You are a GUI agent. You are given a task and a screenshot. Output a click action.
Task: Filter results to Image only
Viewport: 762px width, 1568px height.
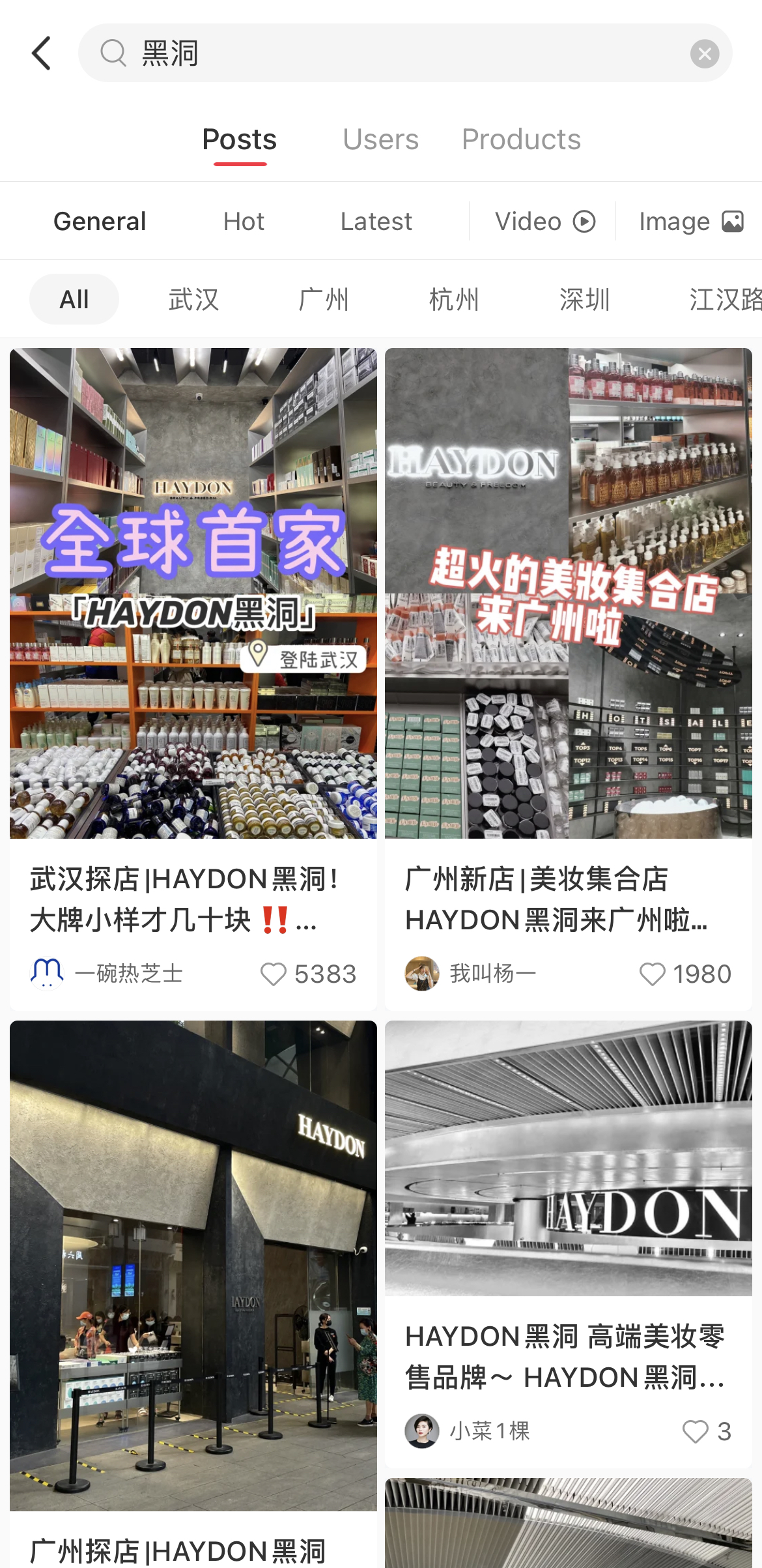click(x=690, y=222)
